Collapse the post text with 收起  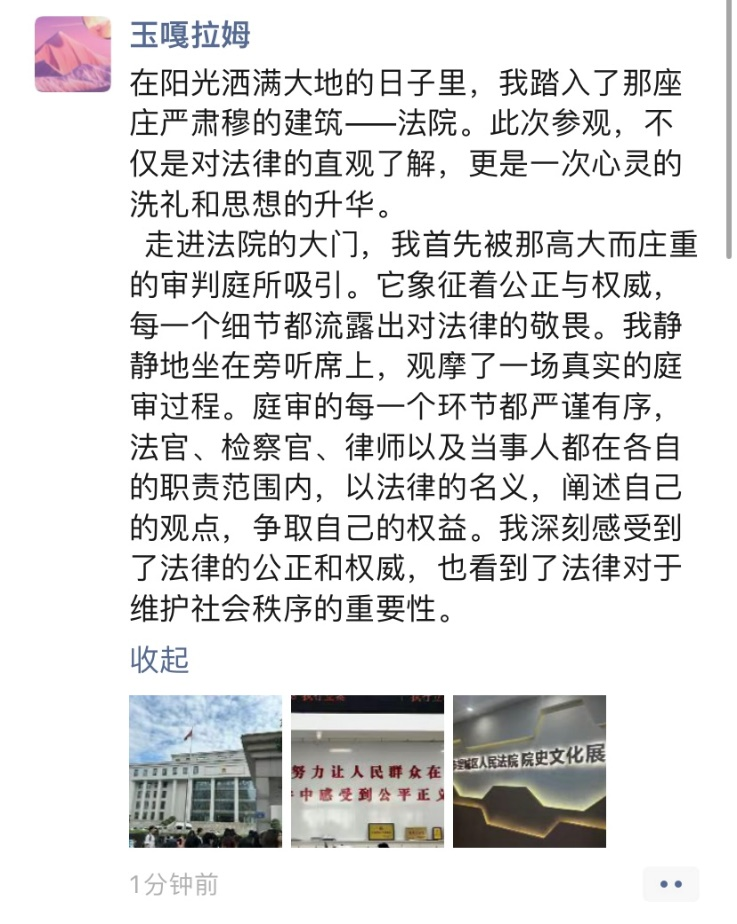[159, 660]
